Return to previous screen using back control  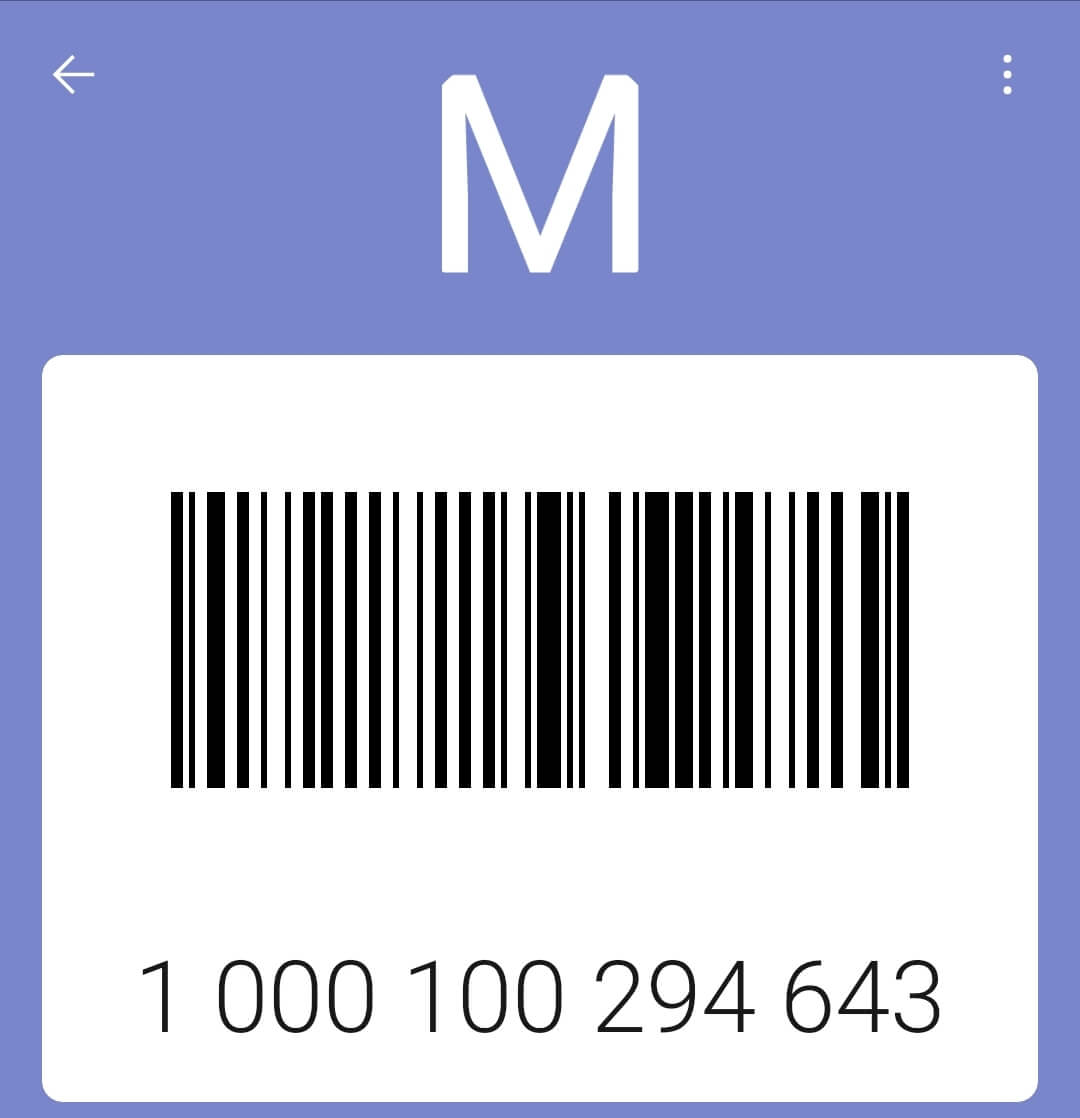pyautogui.click(x=72, y=72)
